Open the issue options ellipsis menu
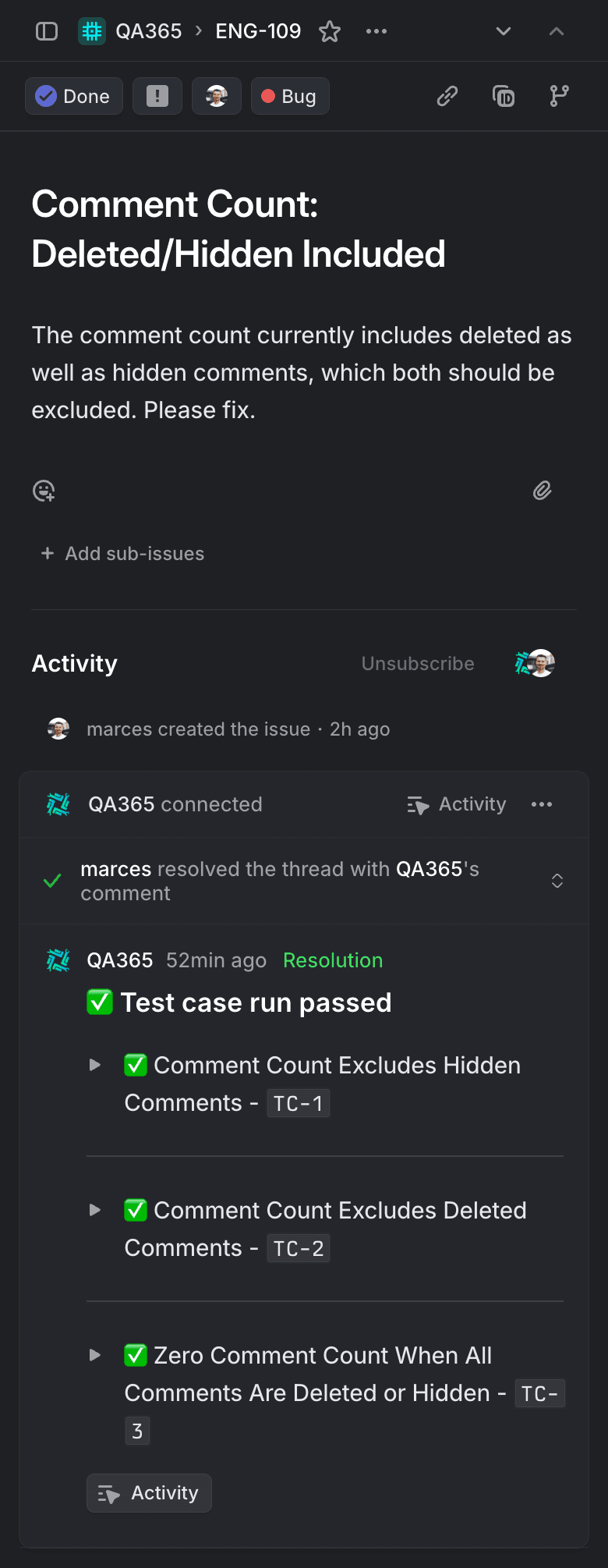608x1568 pixels. pyautogui.click(x=376, y=31)
